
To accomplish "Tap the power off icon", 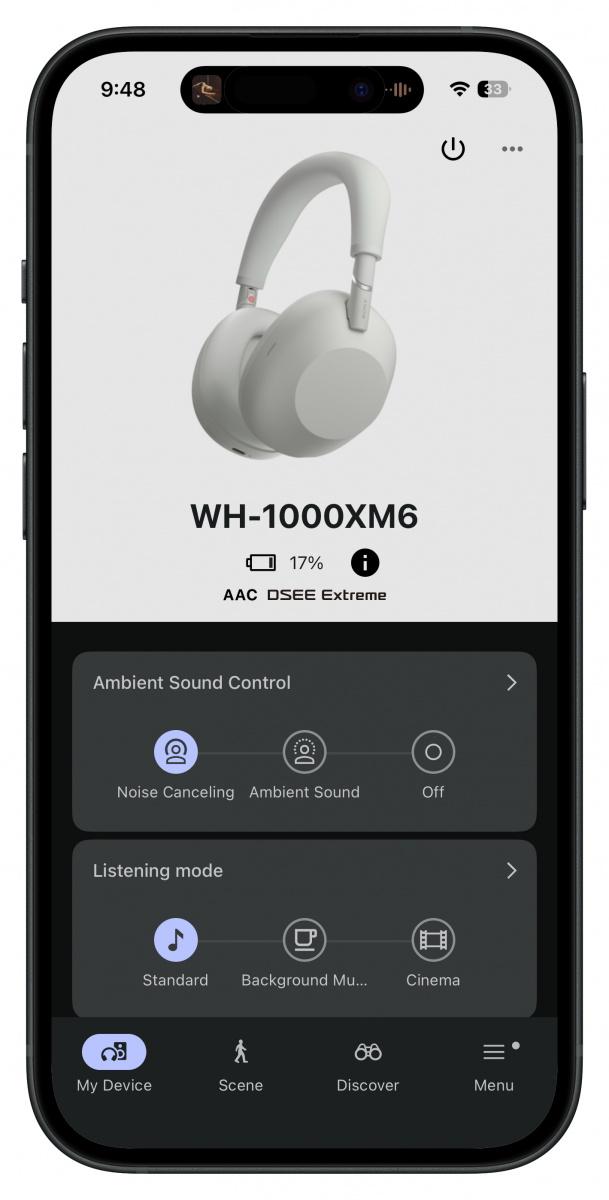I will [x=453, y=149].
